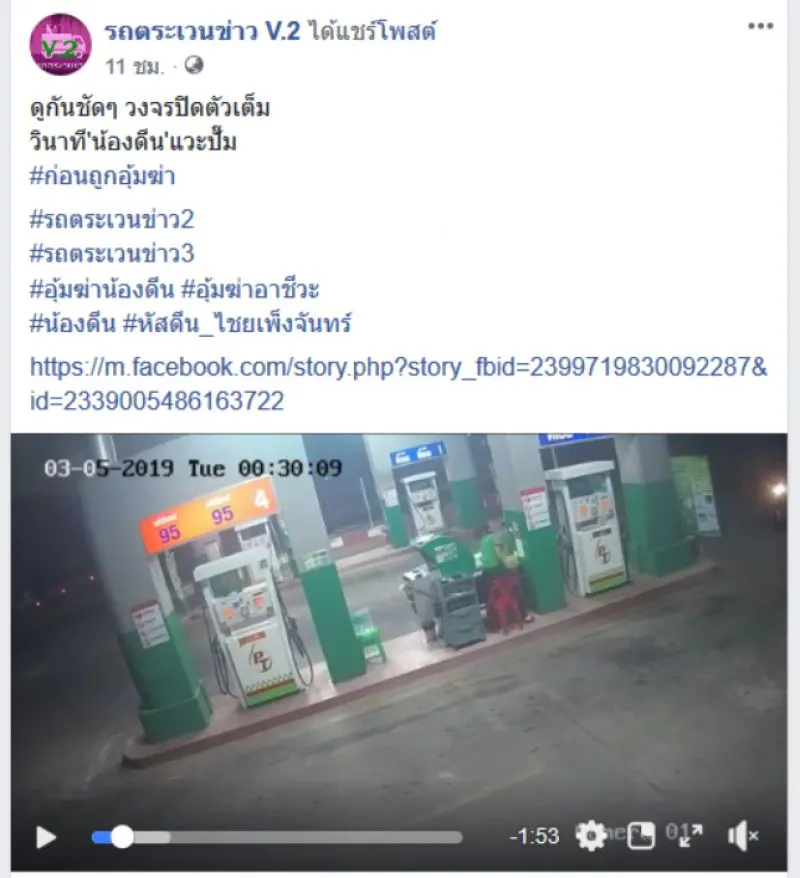Open the 11 ชม. post timestamp

point(126,66)
